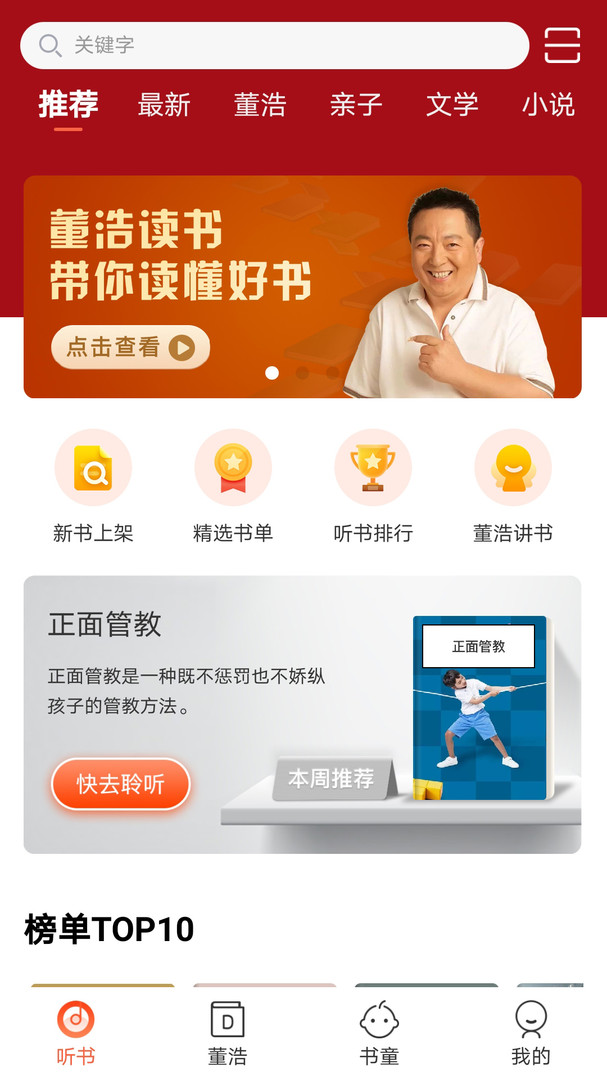Open 新书上架 shortcut

(93, 486)
